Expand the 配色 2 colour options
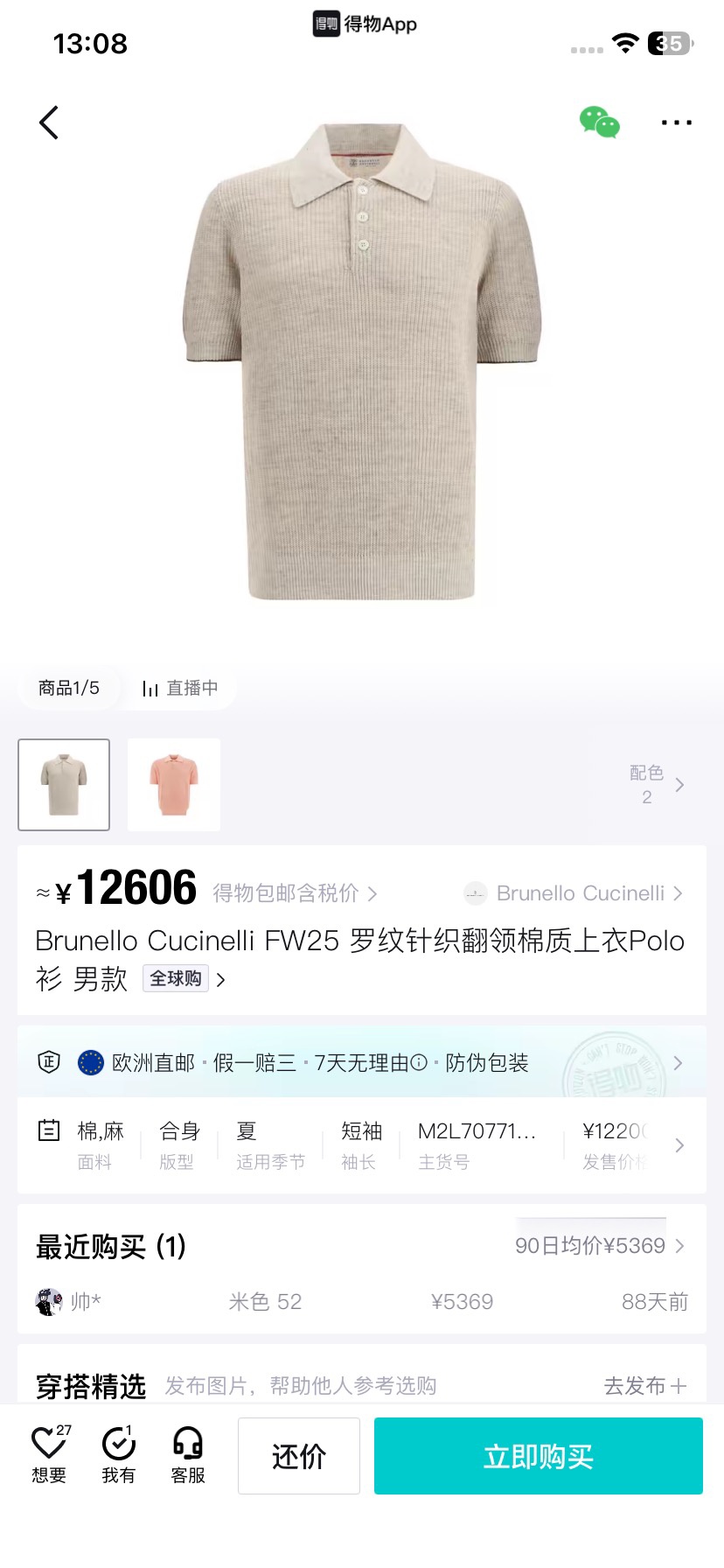Viewport: 724px width, 1568px height. point(657,785)
